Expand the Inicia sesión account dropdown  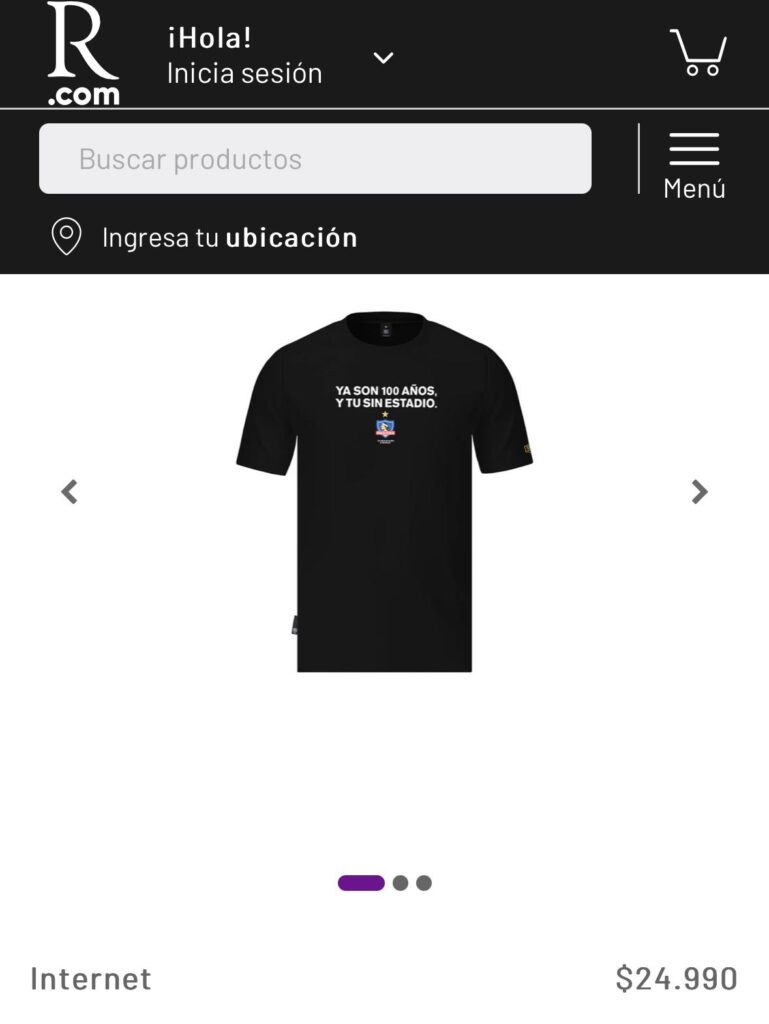click(x=383, y=57)
